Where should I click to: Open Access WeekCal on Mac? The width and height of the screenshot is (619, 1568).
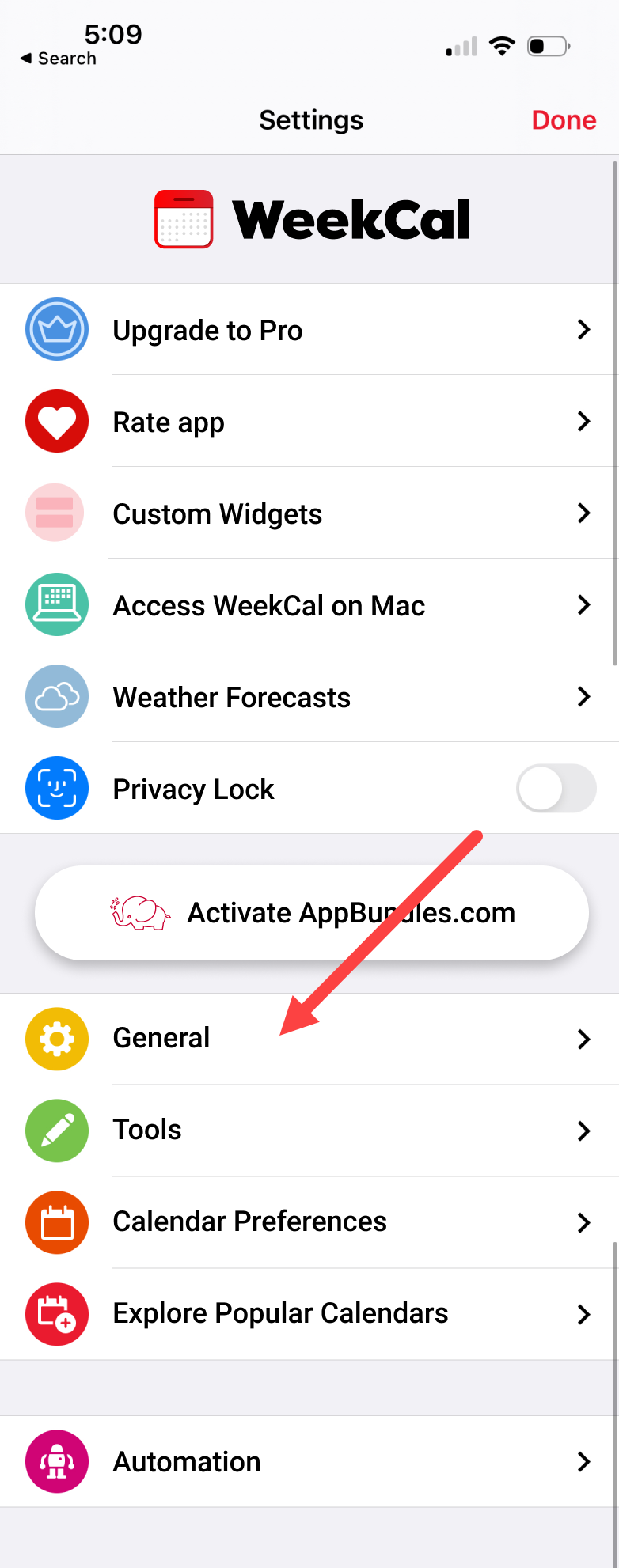[309, 605]
